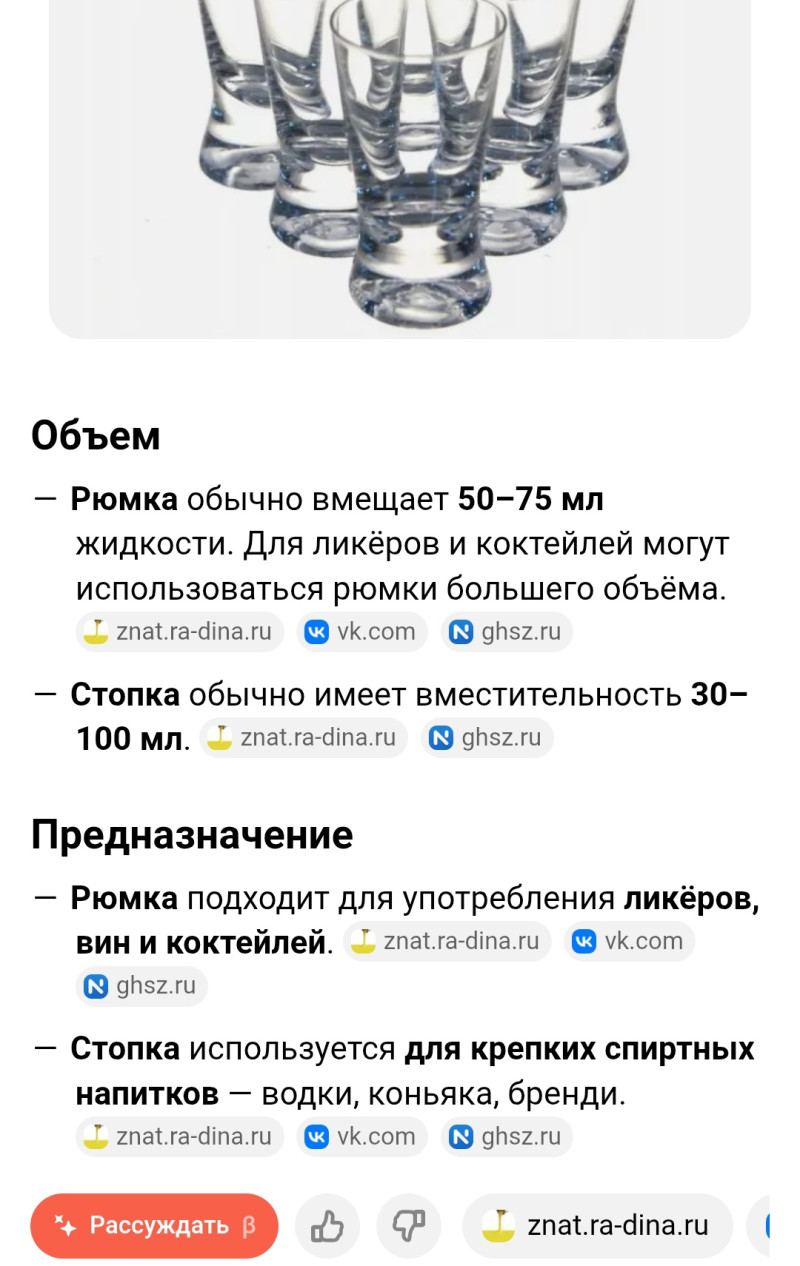
Task: Tap the Рассуждать button
Action: tap(154, 1225)
